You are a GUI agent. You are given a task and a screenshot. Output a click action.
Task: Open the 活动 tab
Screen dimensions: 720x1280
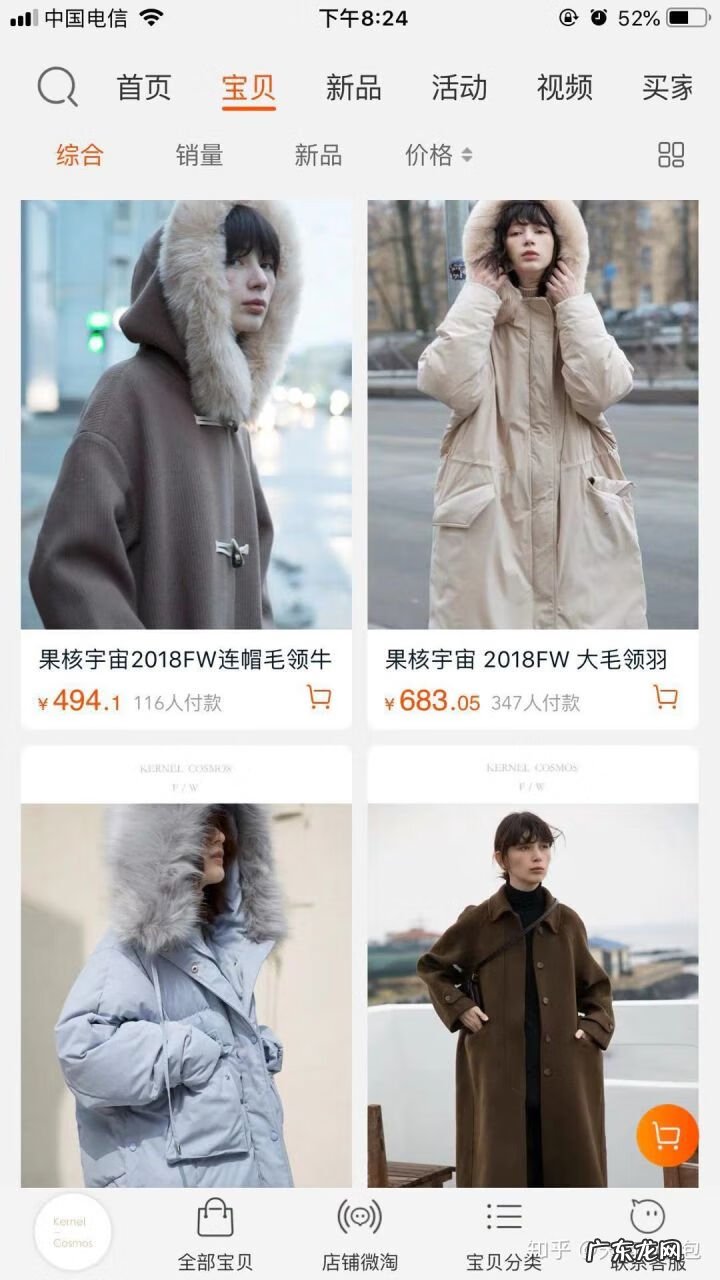point(458,88)
